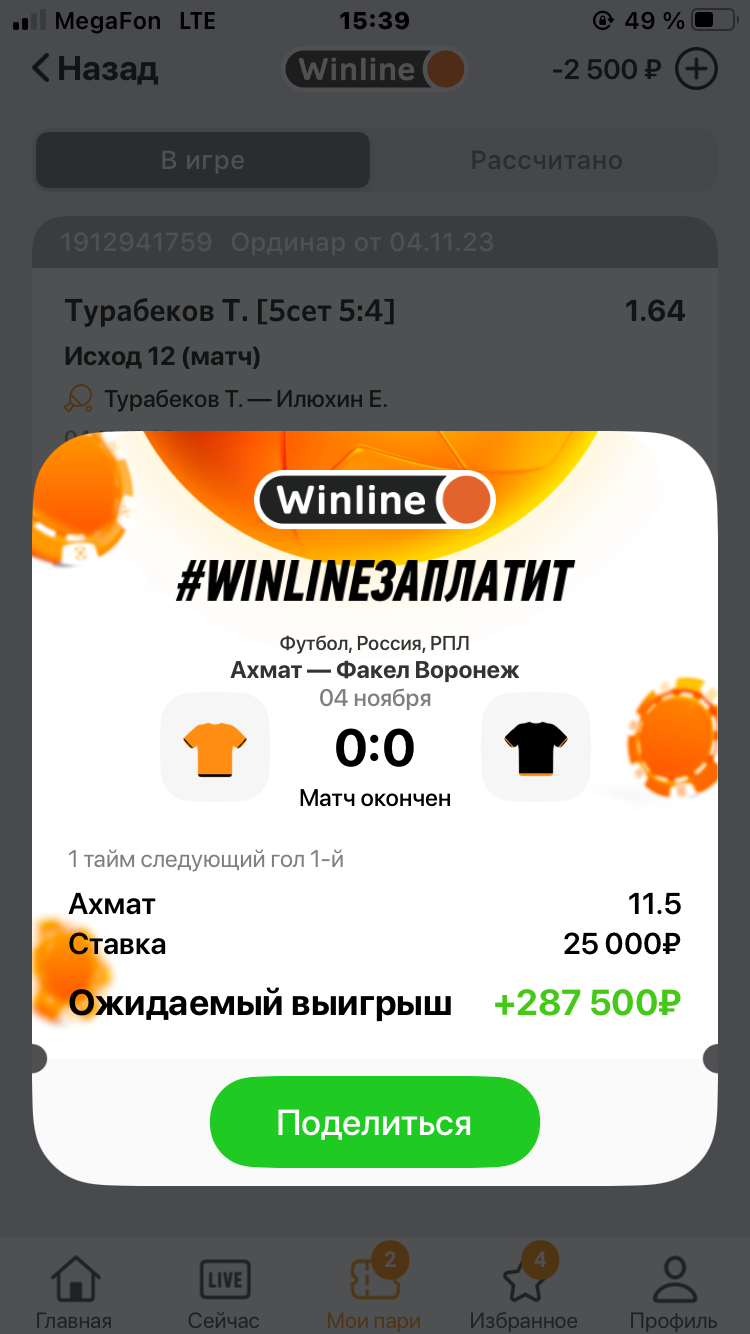This screenshot has height=1334, width=750.
Task: Switch to the Рассчитано tab
Action: (546, 160)
